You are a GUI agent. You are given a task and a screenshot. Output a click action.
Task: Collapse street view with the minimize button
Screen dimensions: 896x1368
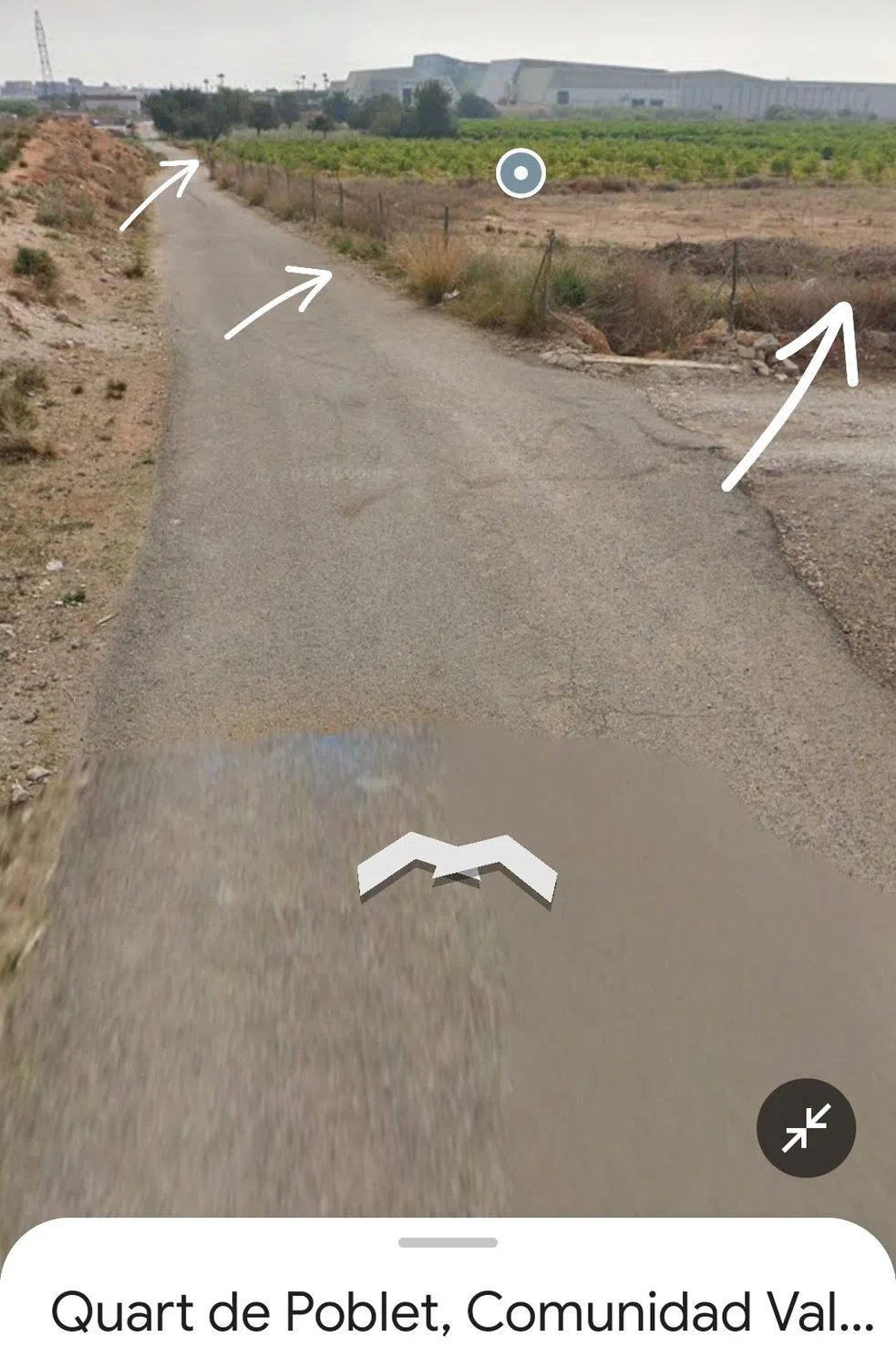pyautogui.click(x=806, y=1127)
